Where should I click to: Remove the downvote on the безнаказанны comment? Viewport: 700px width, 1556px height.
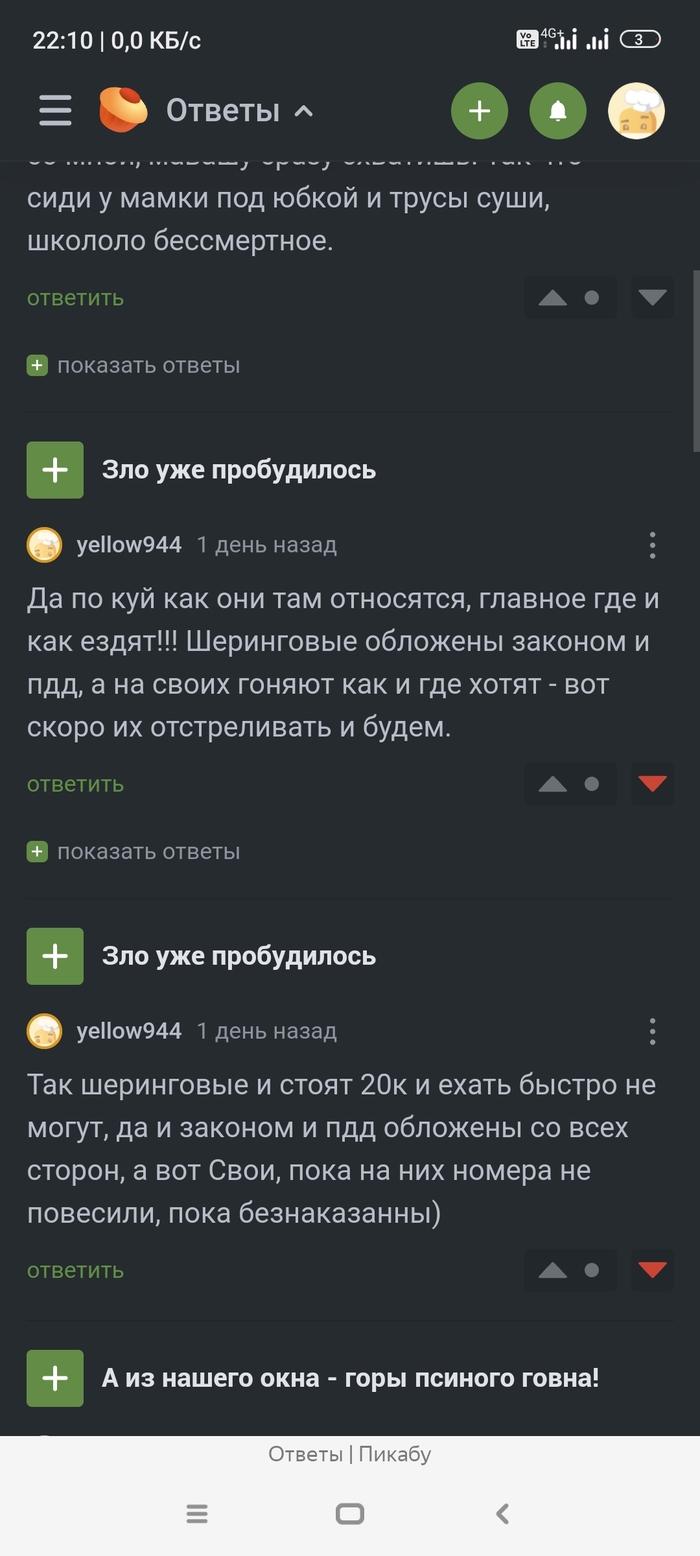[x=652, y=1270]
